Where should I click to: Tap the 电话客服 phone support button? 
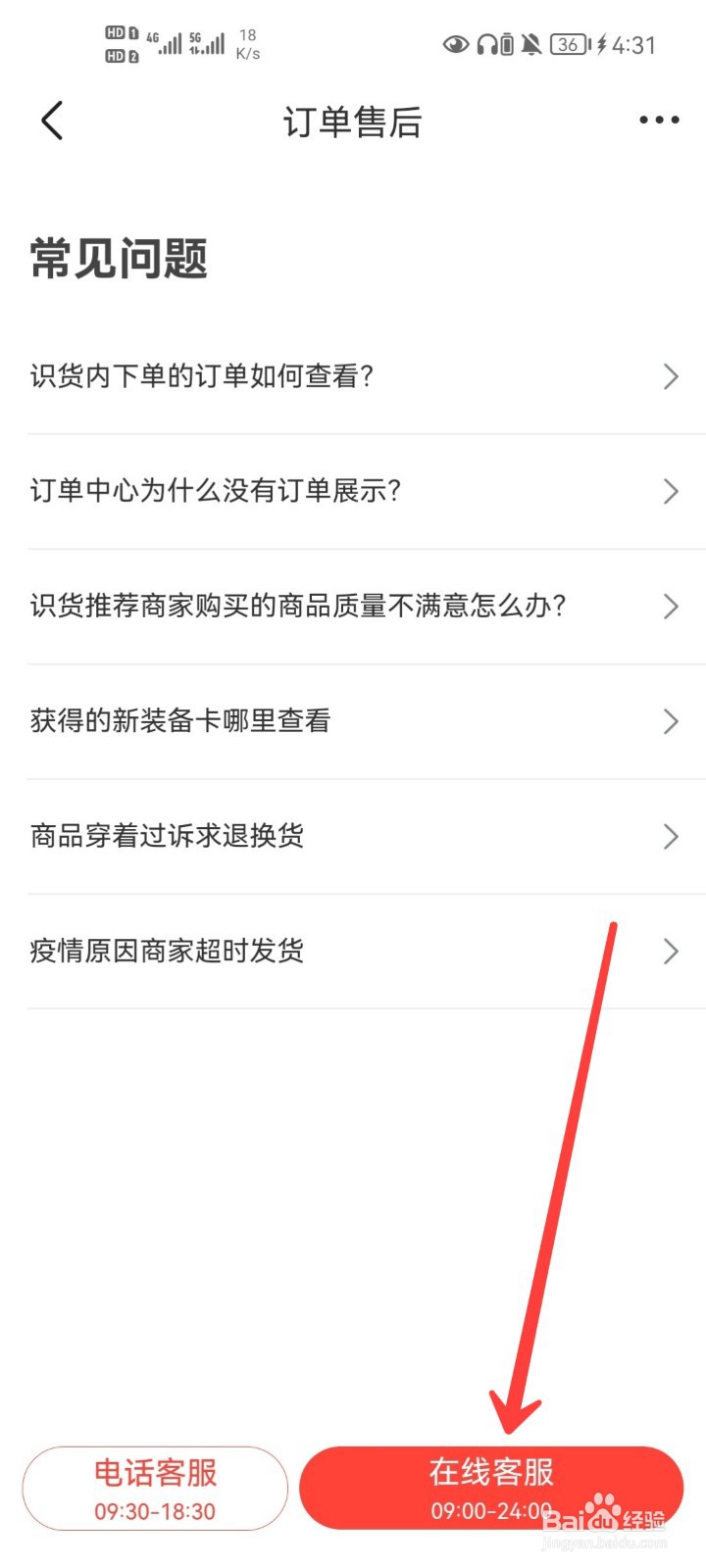tap(155, 1488)
